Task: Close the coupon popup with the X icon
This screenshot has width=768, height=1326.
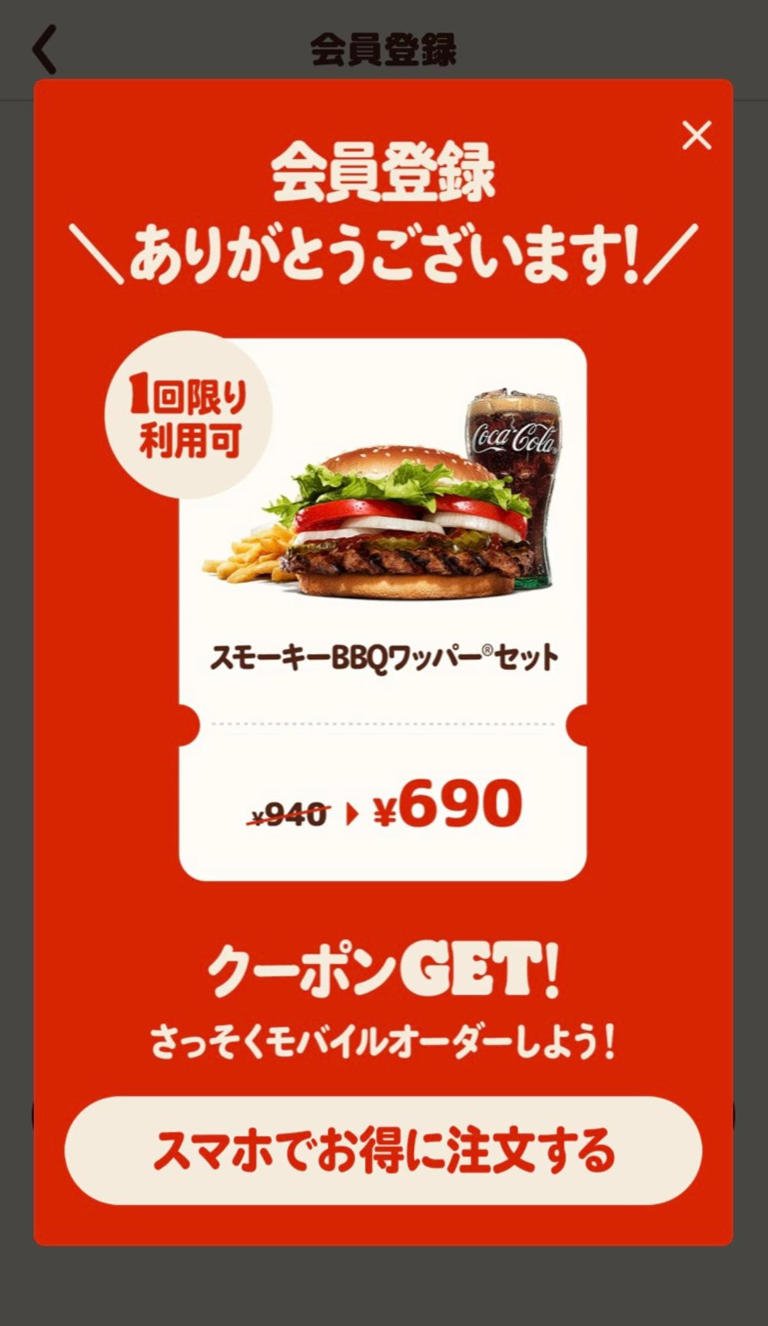Action: (x=696, y=136)
